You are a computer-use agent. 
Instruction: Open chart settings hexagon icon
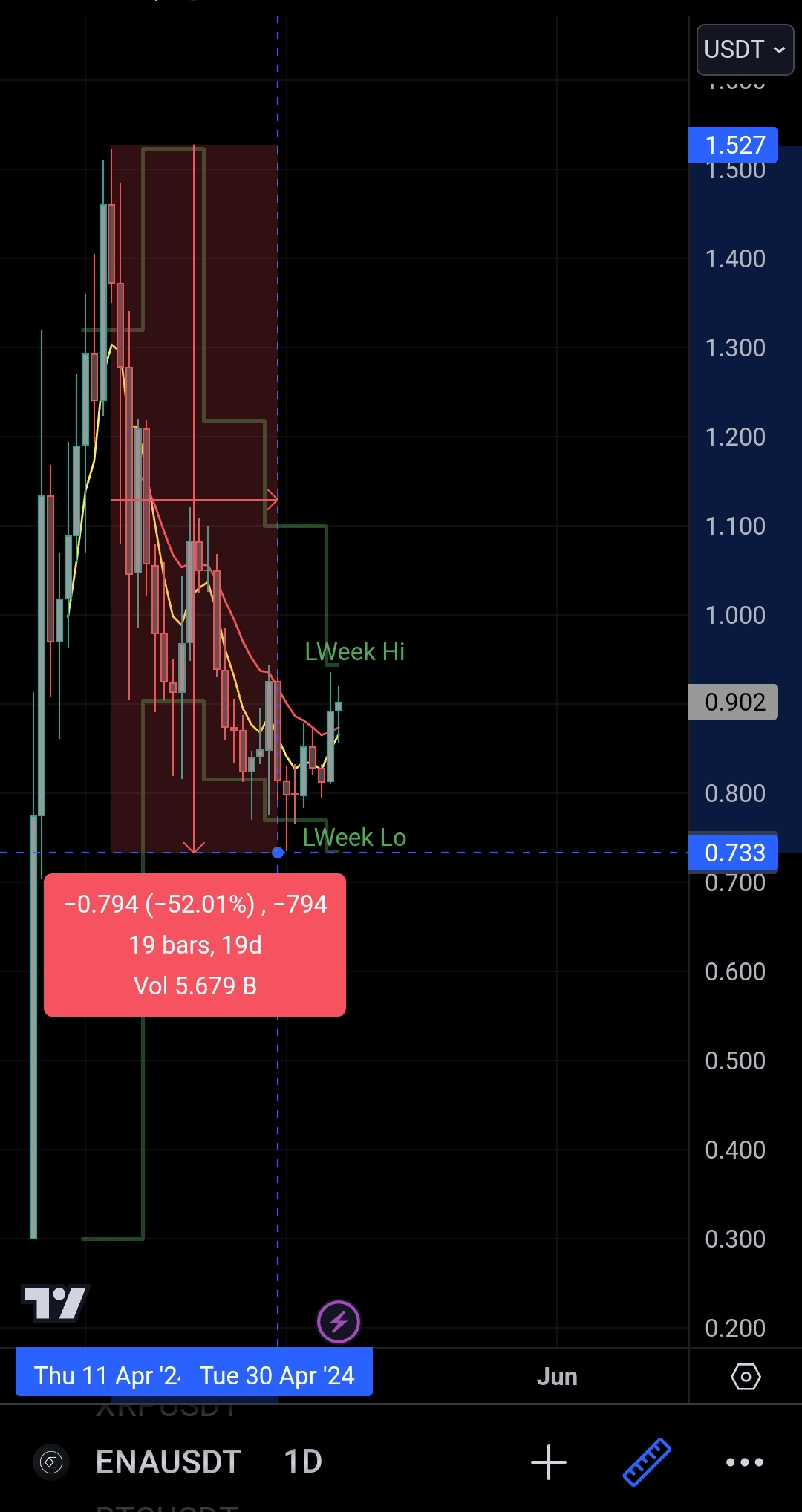pos(746,1377)
